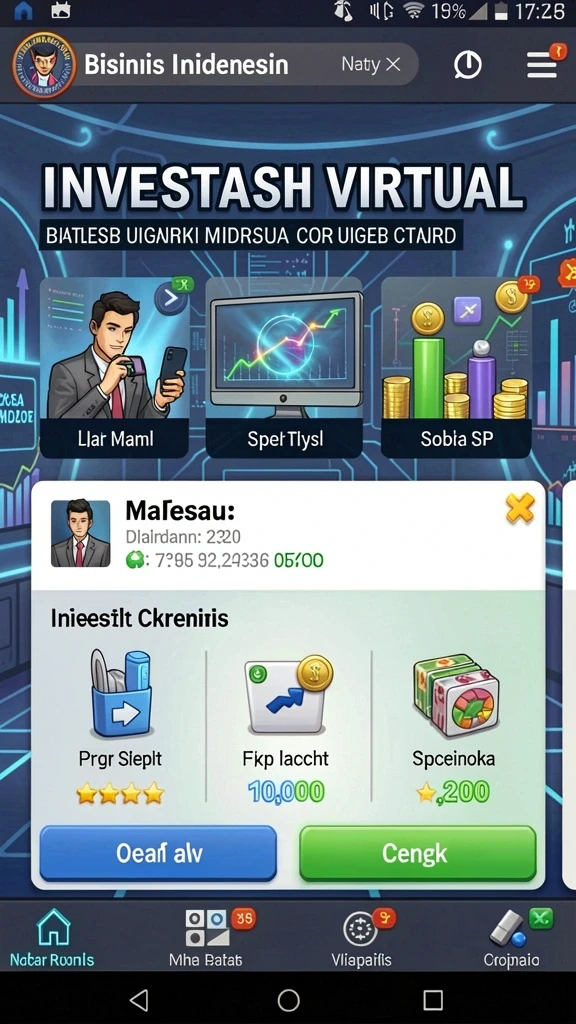This screenshot has height=1024, width=576.
Task: Open the Llar Maml card
Action: [x=115, y=367]
